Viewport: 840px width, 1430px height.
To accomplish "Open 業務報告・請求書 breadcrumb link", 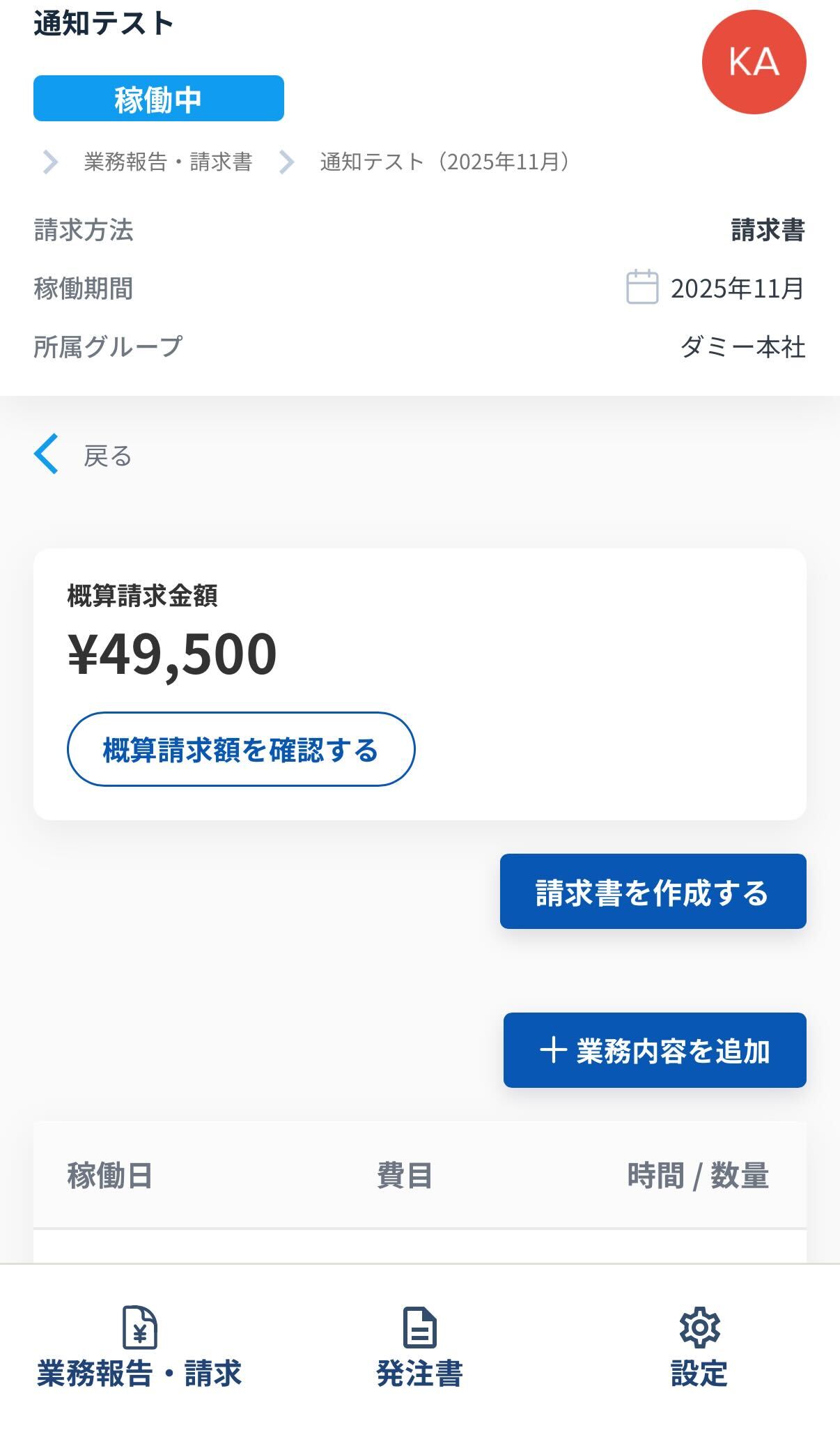I will pos(168,162).
